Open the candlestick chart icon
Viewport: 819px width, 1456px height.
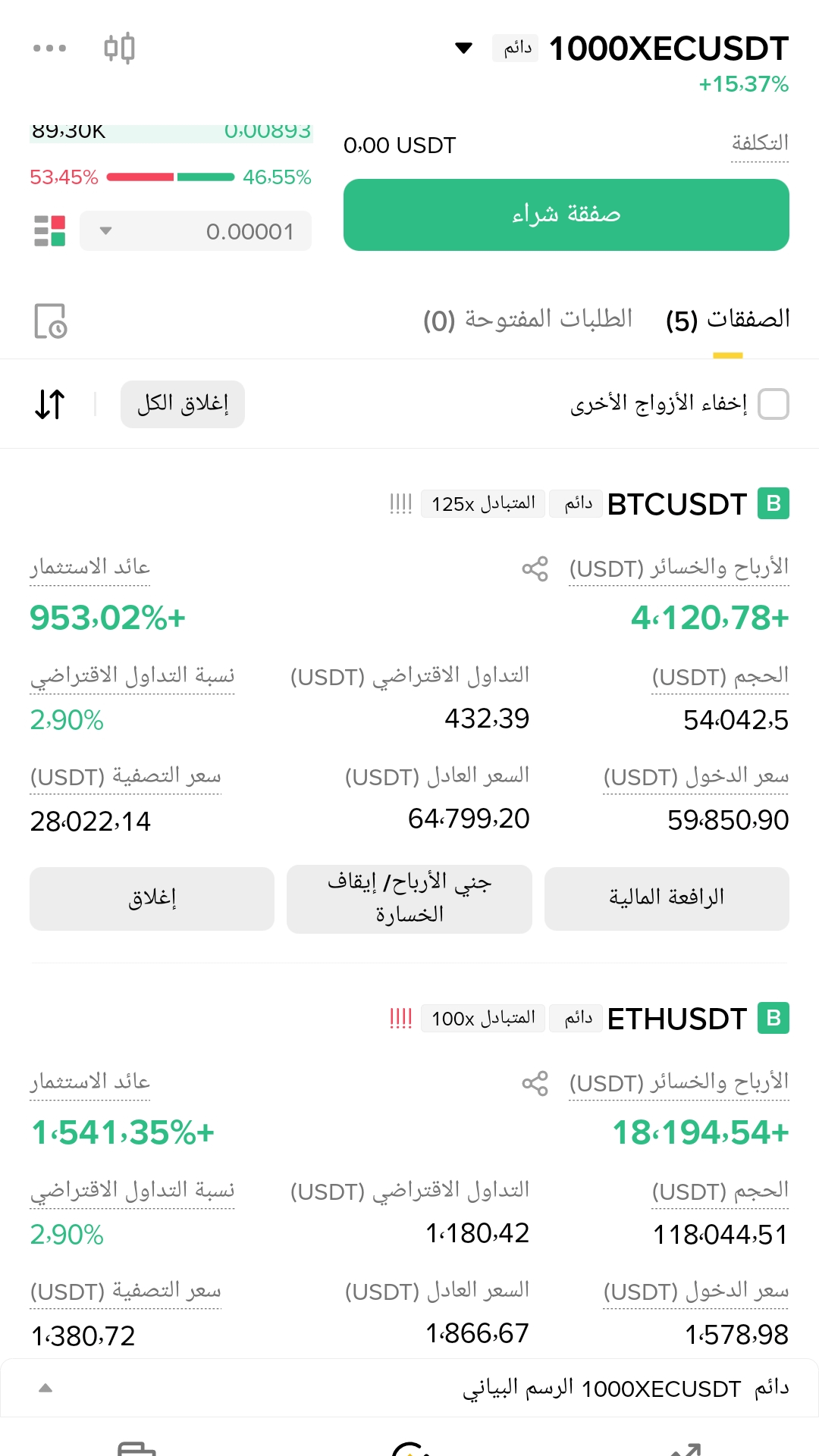click(x=120, y=49)
